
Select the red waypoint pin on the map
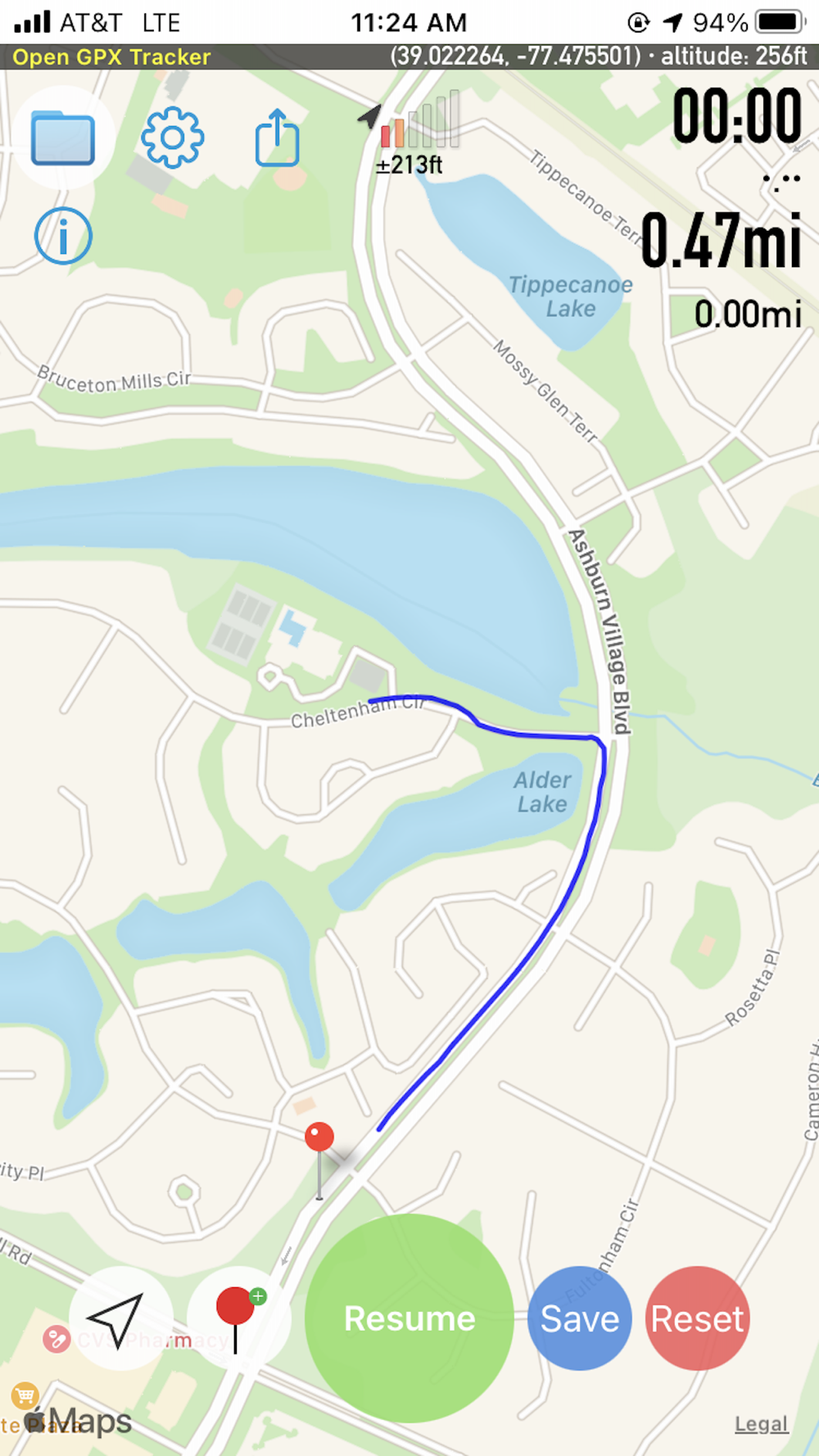tap(319, 1138)
